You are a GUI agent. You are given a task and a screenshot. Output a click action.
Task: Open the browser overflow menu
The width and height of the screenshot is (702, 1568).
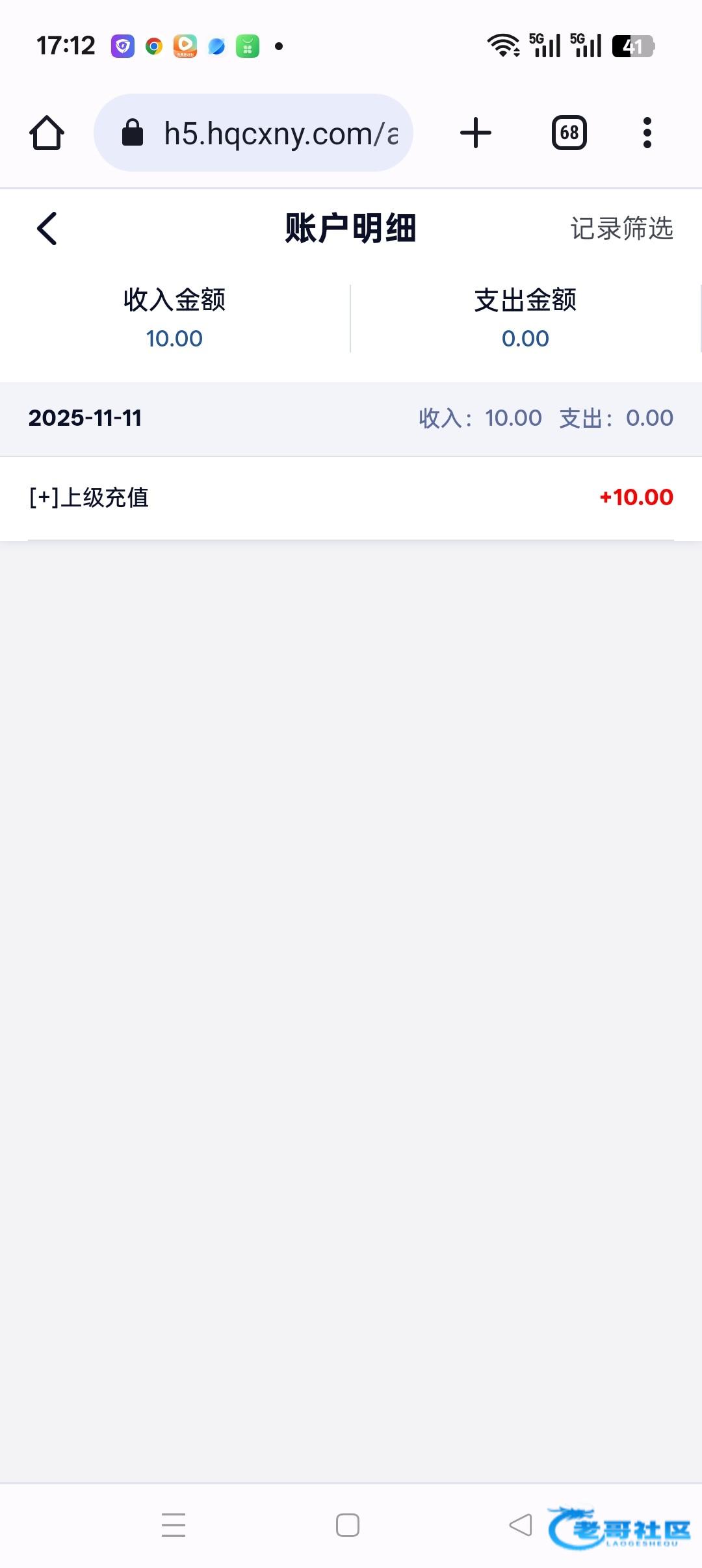647,133
